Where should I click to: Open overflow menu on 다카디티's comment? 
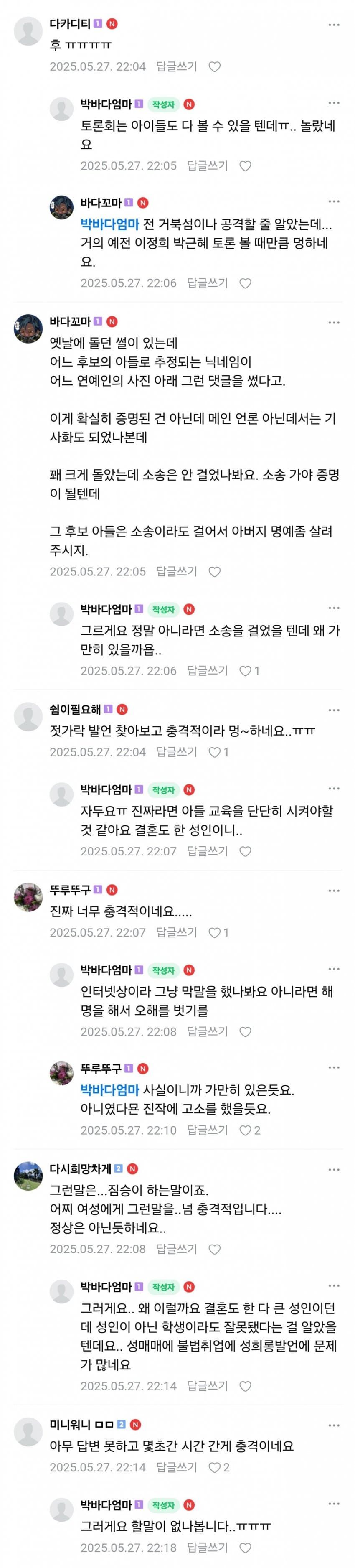[x=334, y=25]
